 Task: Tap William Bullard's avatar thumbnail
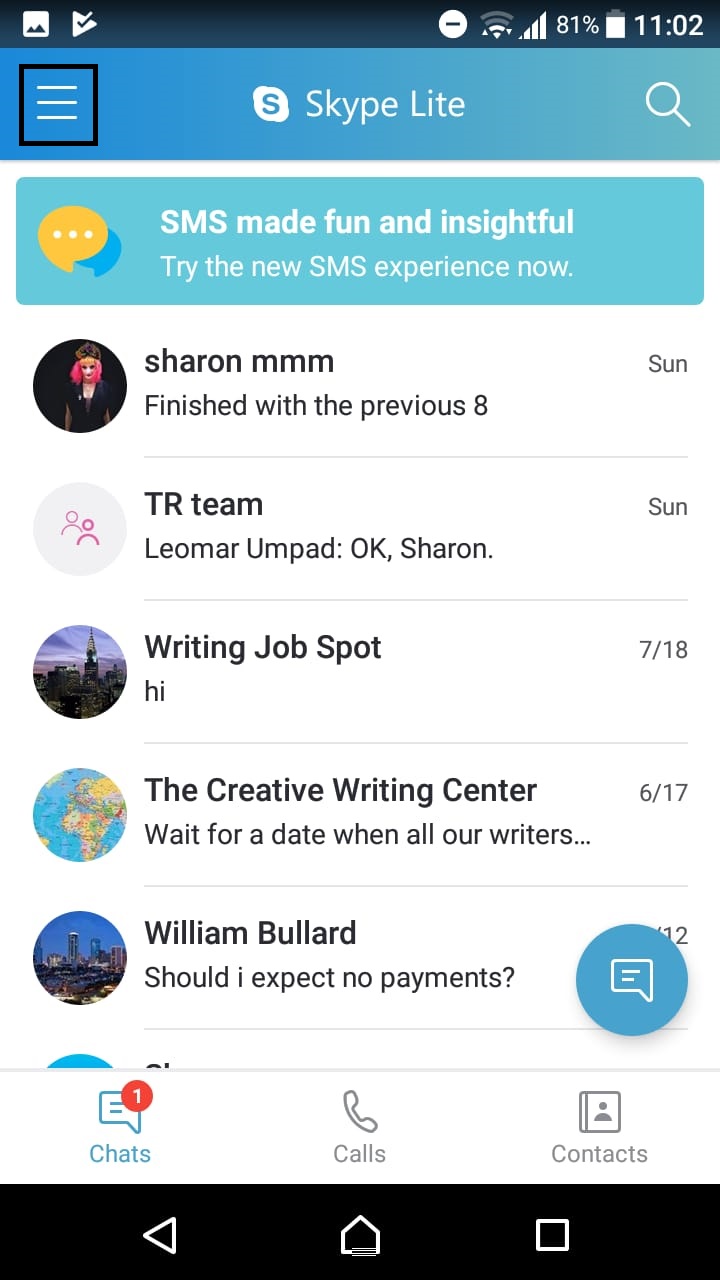(80, 957)
